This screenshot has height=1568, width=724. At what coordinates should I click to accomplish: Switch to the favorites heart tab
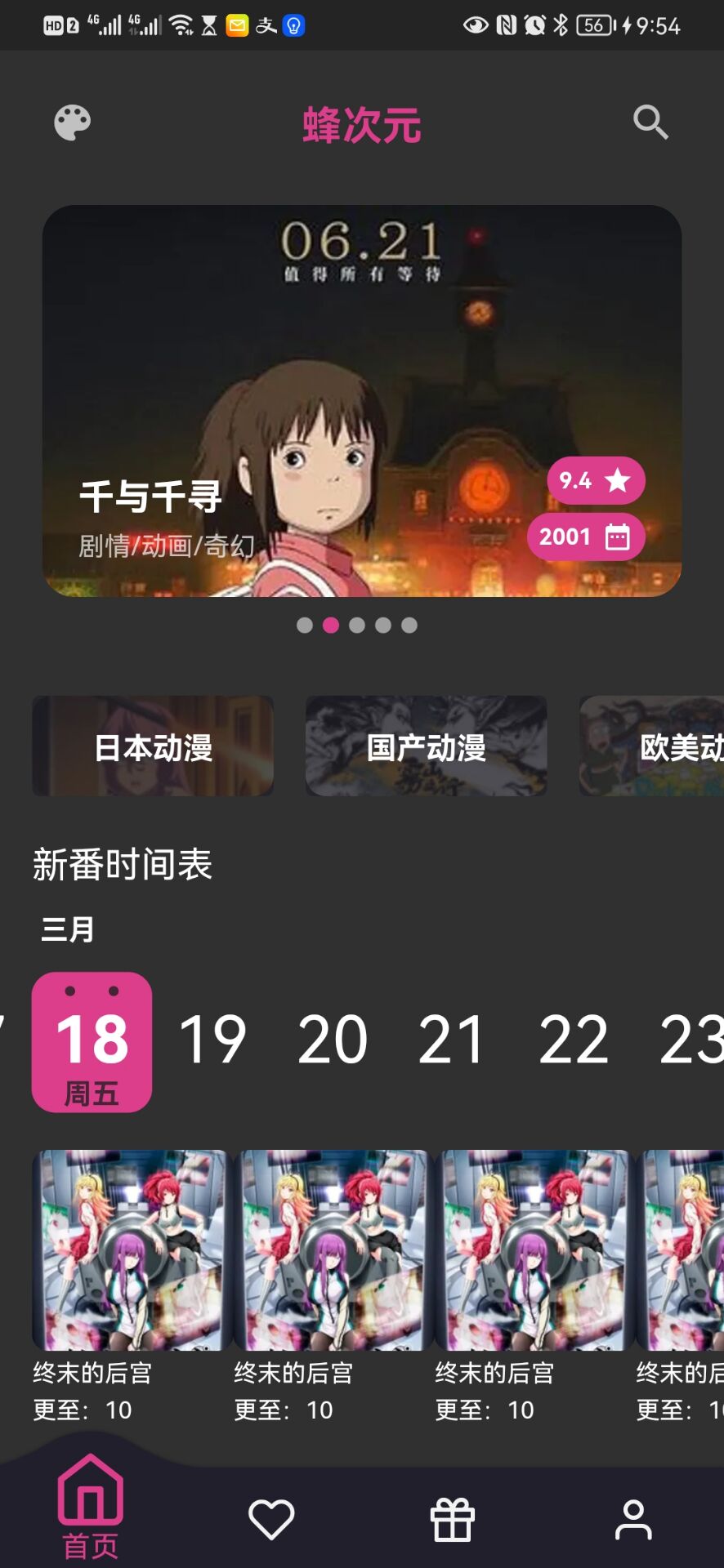pos(271,1520)
